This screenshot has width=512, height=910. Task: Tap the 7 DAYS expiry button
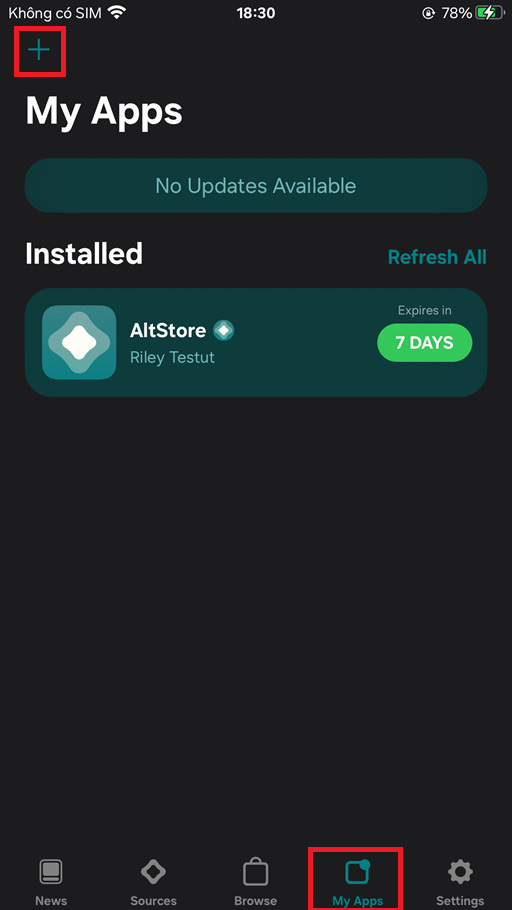[x=424, y=342]
